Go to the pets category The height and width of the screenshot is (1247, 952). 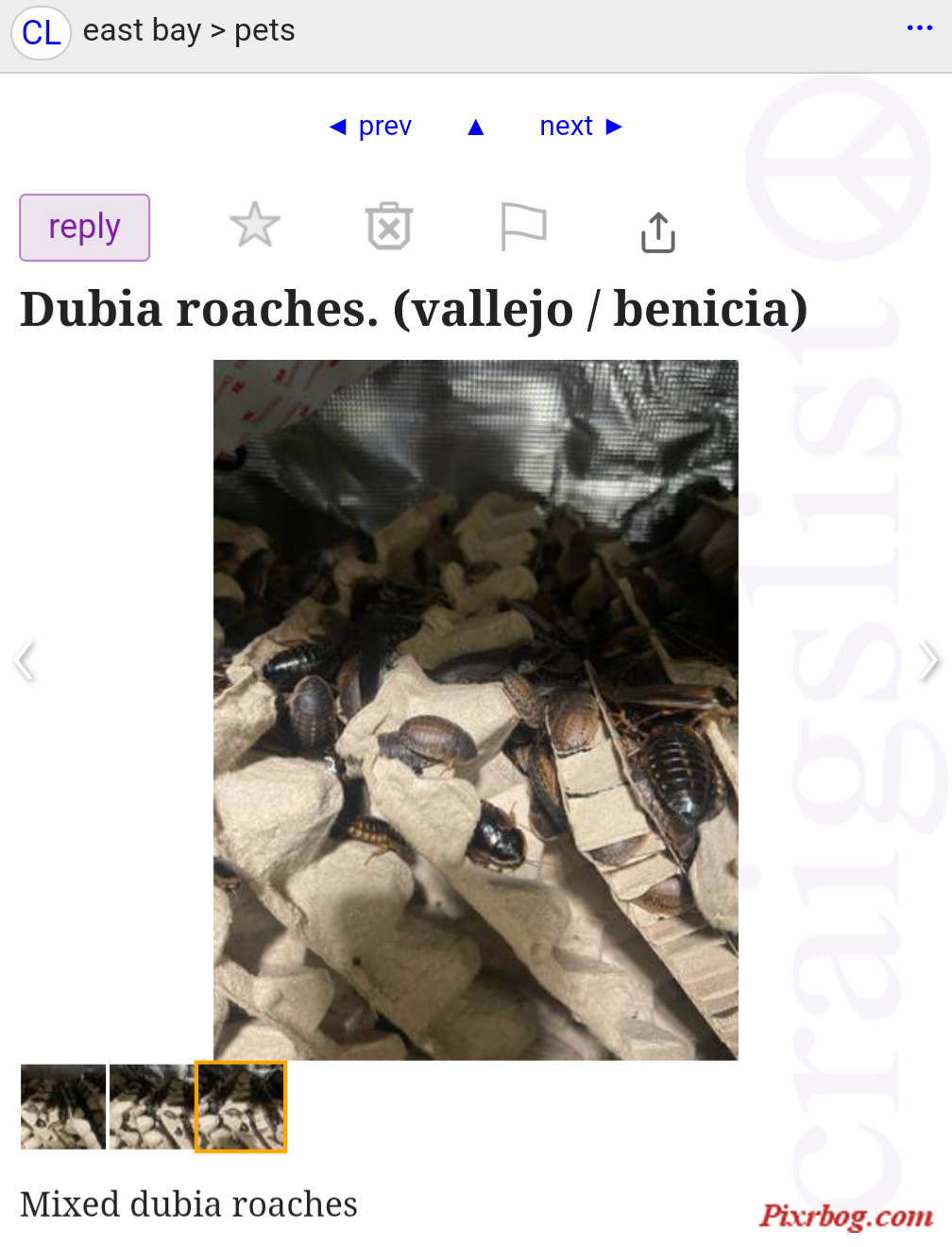coord(264,31)
